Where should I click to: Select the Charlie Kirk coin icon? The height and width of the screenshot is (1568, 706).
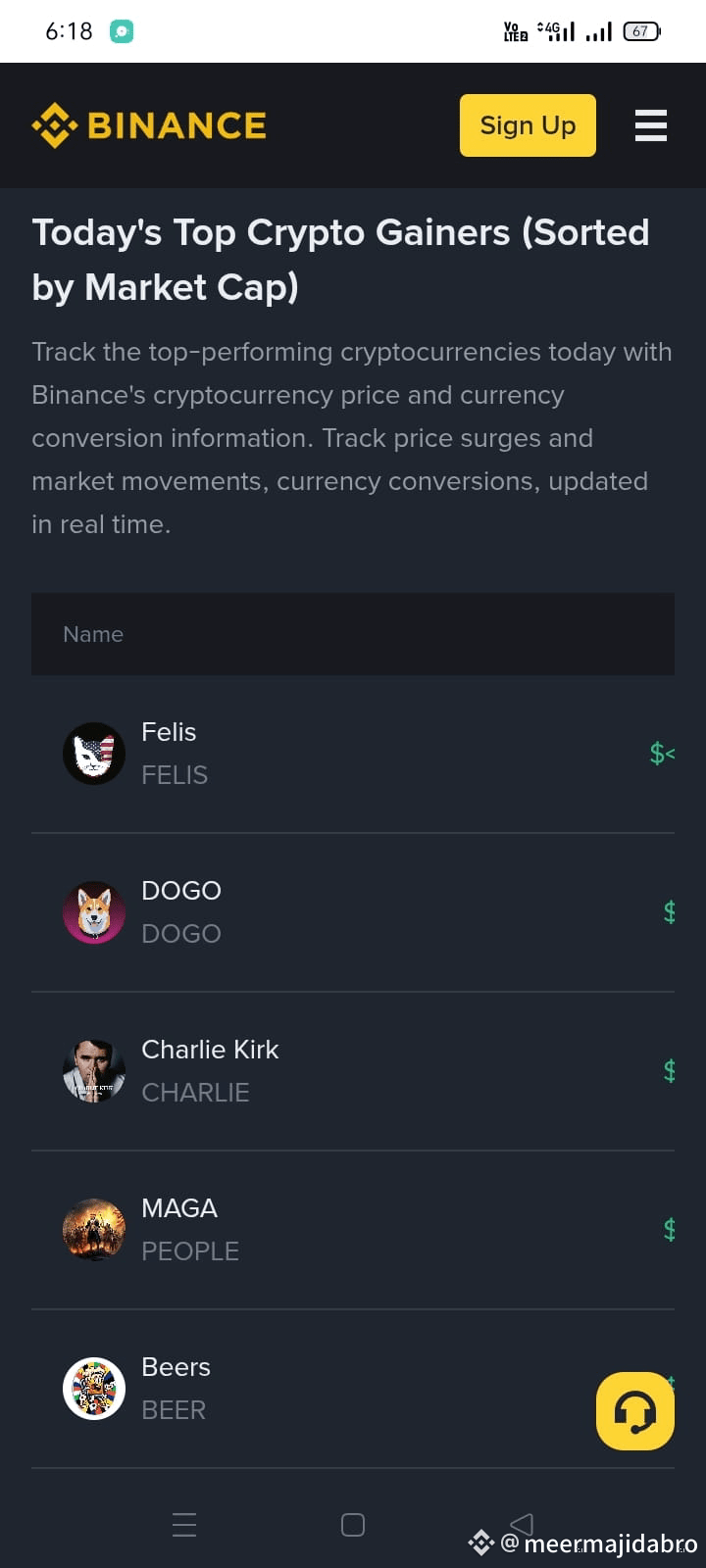tap(94, 1071)
